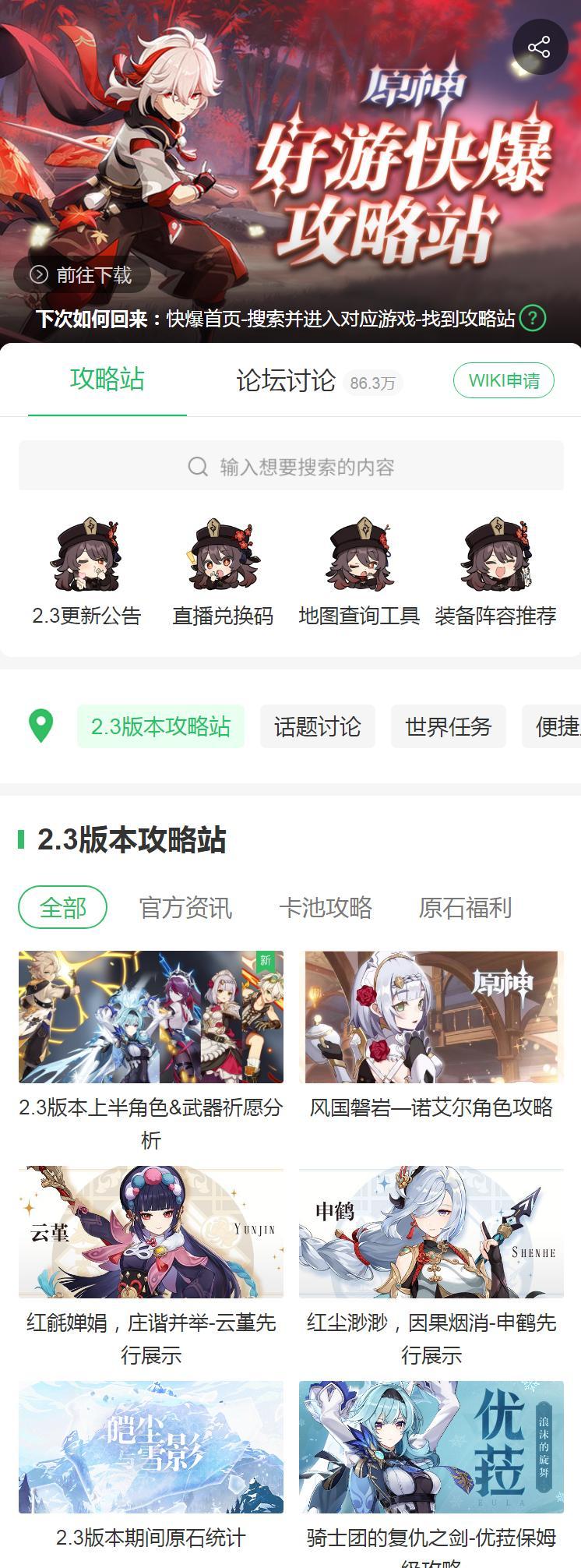Switch to the 论坛讨论 tab
581x1568 pixels.
point(286,380)
